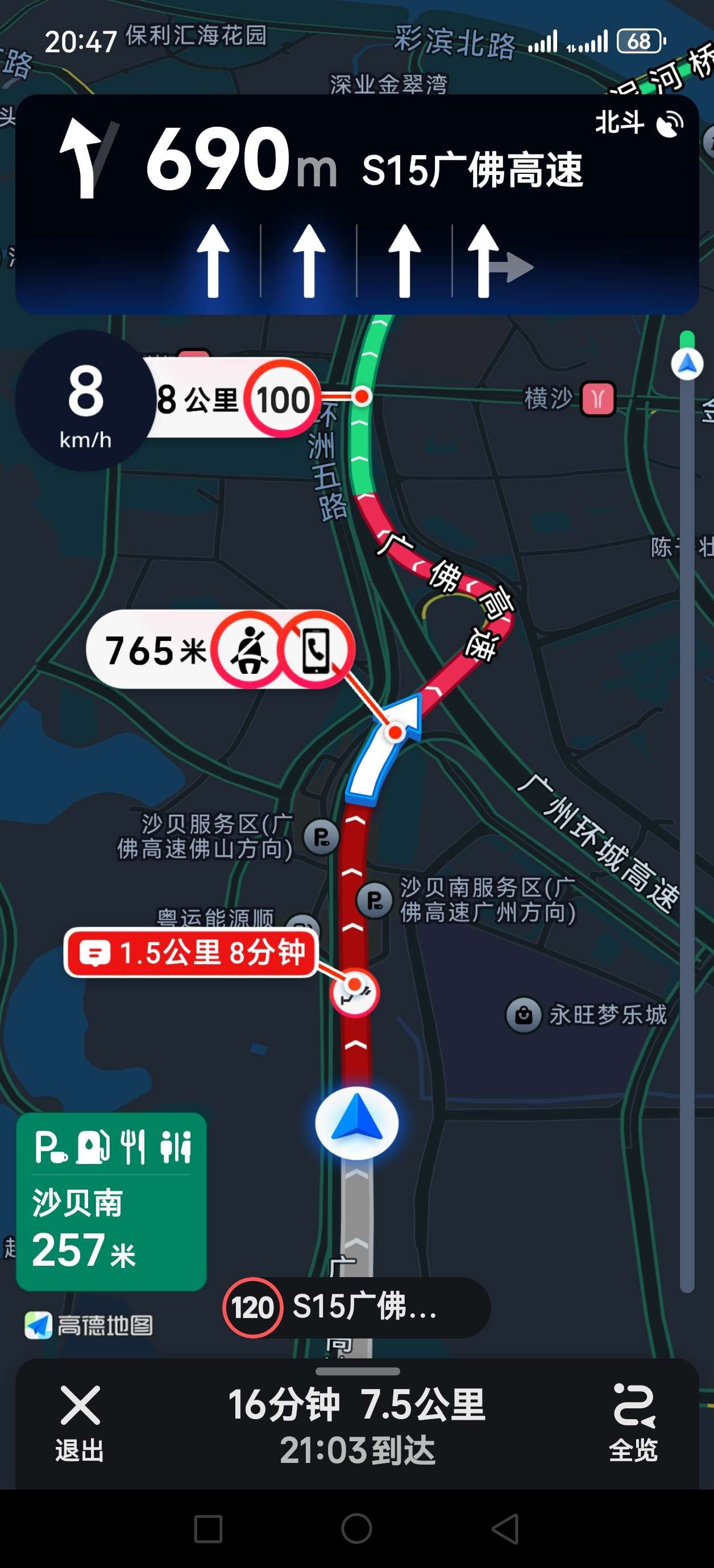Tap the 永旺梦乐城 shopping place marker
The width and height of the screenshot is (714, 1568).
524,1015
